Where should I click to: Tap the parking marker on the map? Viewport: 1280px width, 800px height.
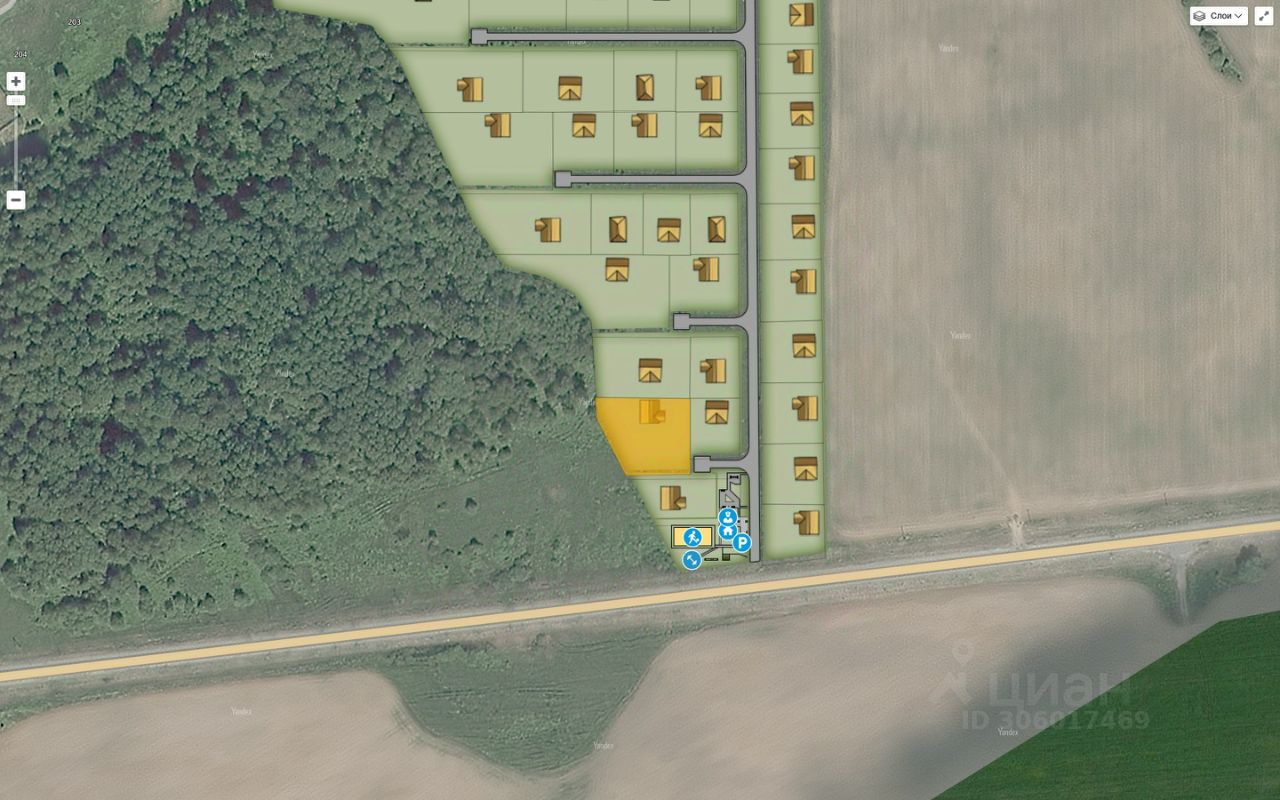tap(742, 543)
